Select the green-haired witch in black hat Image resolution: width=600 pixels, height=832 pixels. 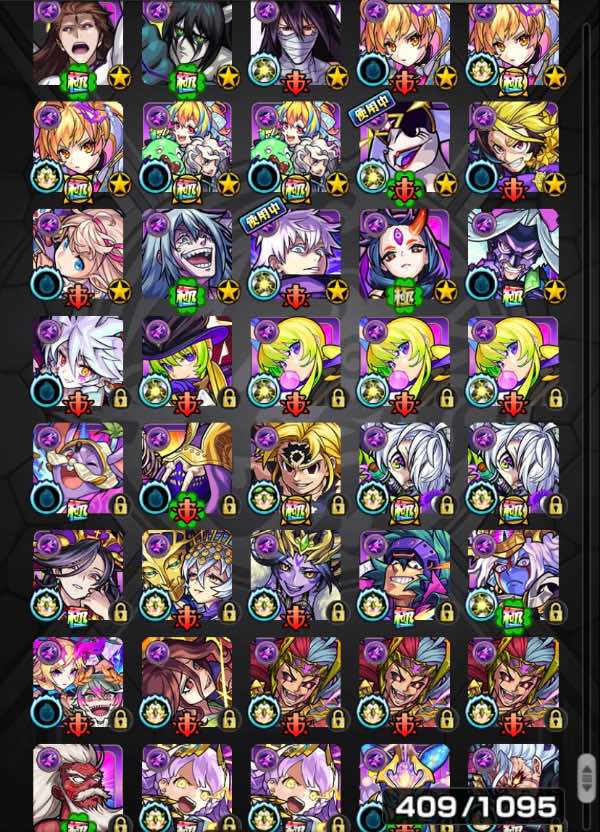187,364
